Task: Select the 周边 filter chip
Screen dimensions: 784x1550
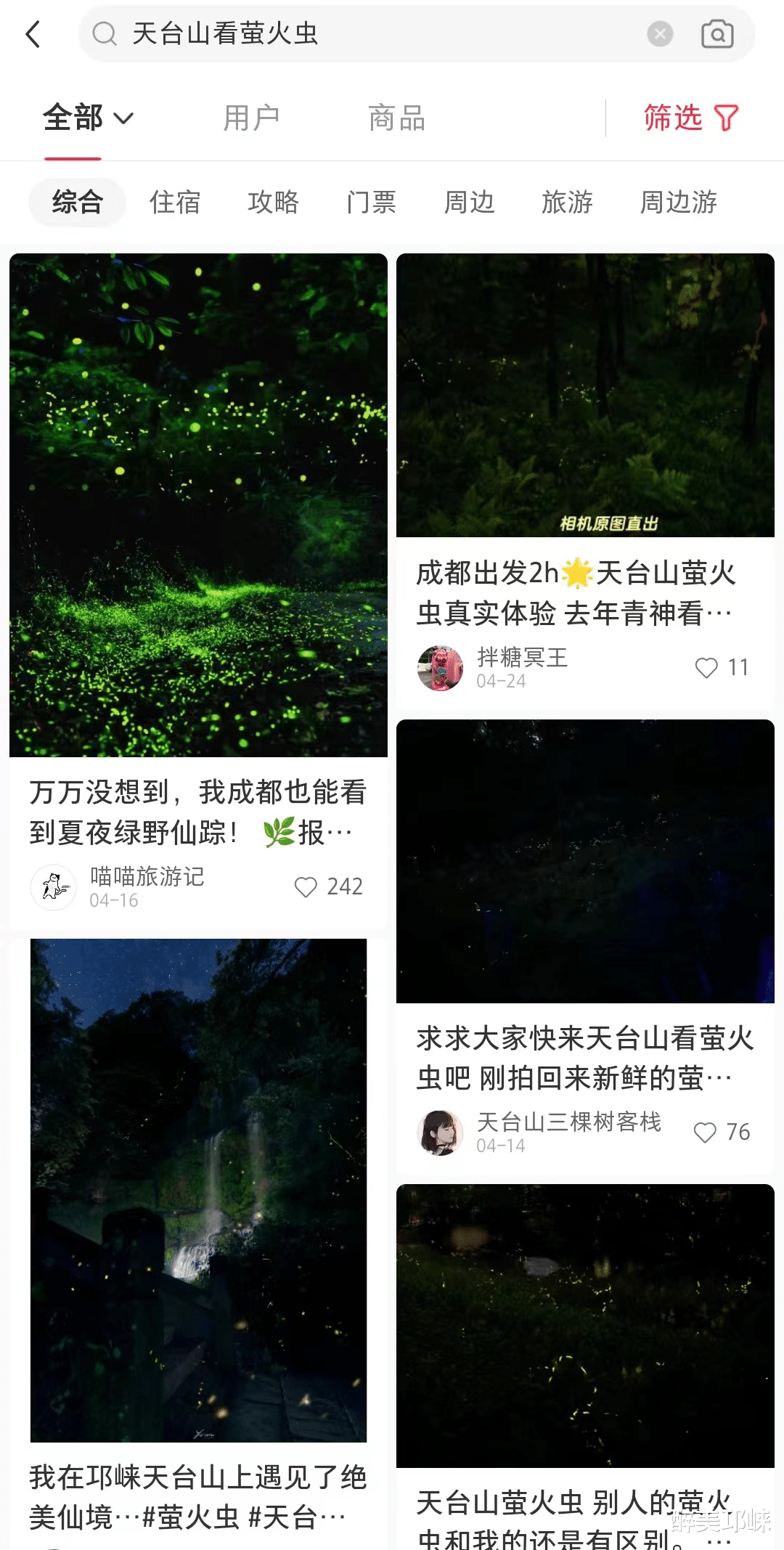Action: (470, 202)
